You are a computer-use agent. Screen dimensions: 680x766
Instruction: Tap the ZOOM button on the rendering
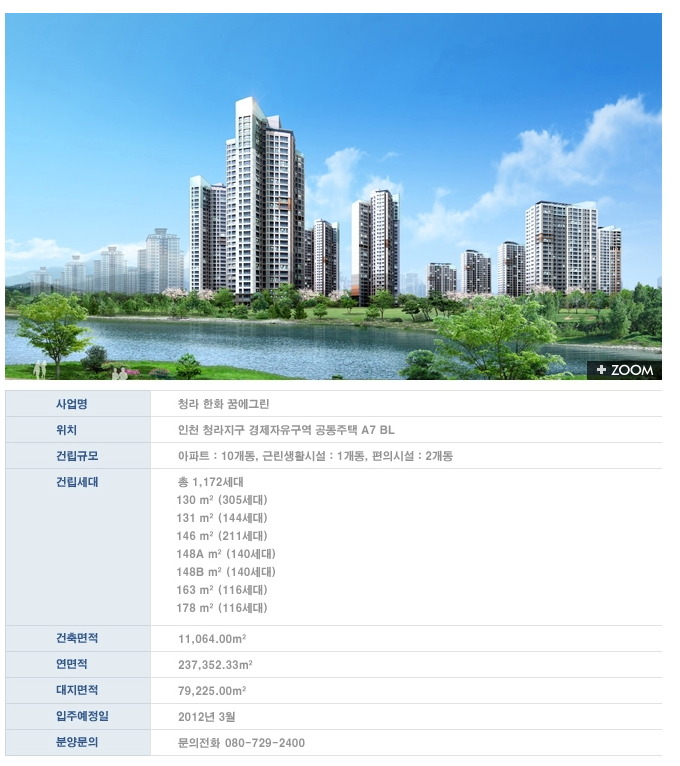pyautogui.click(x=624, y=370)
